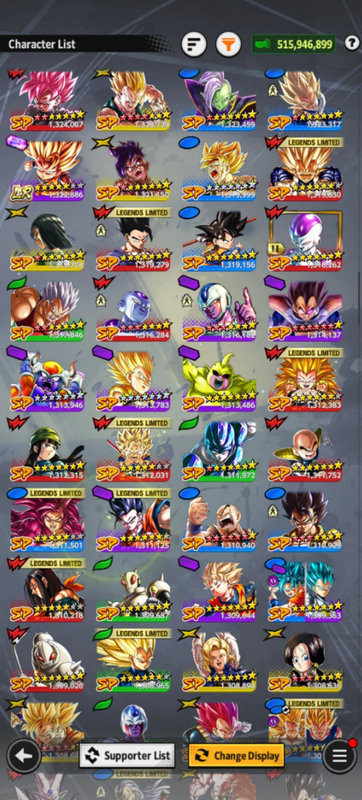Open the character with power 1,319,279

click(134, 240)
